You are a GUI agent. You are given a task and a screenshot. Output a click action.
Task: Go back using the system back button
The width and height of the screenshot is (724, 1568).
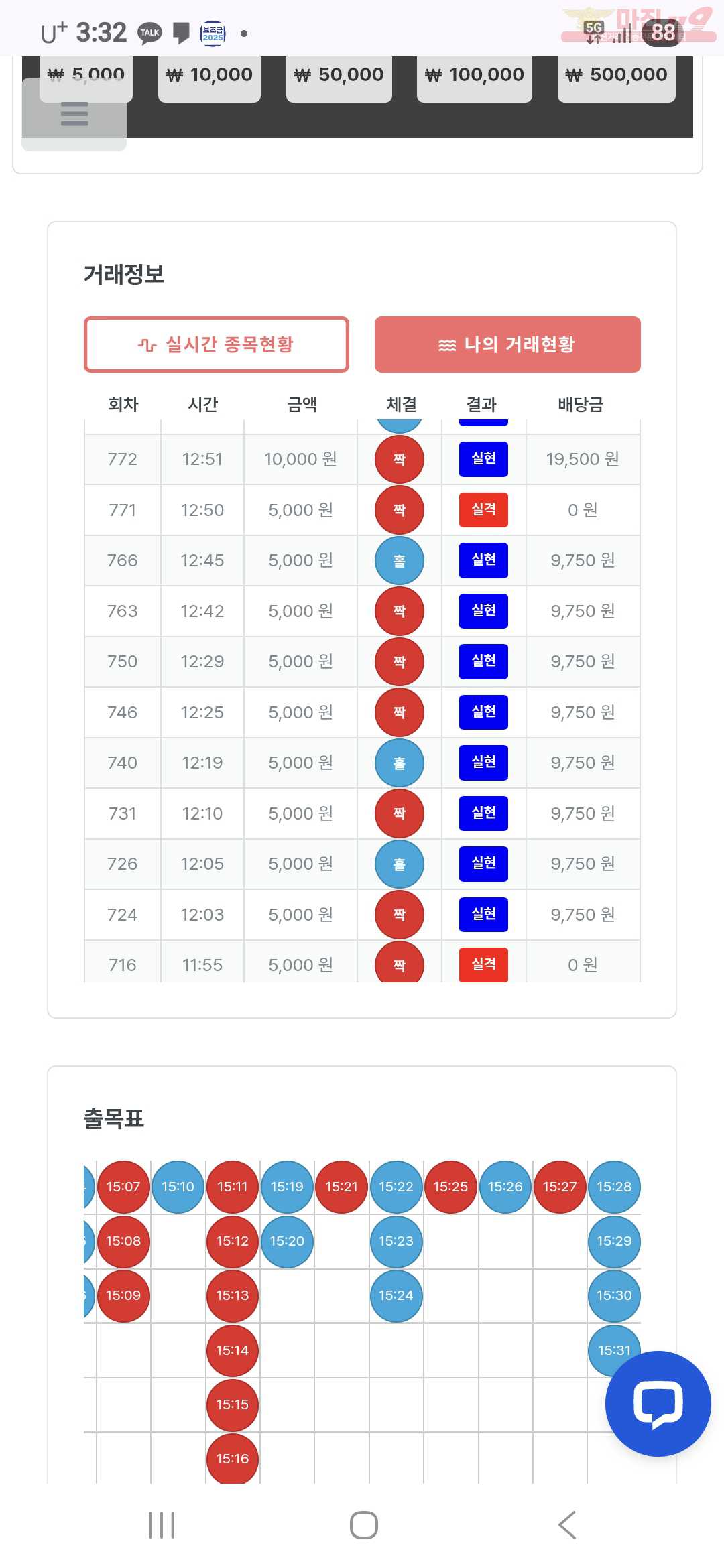pos(567,1525)
